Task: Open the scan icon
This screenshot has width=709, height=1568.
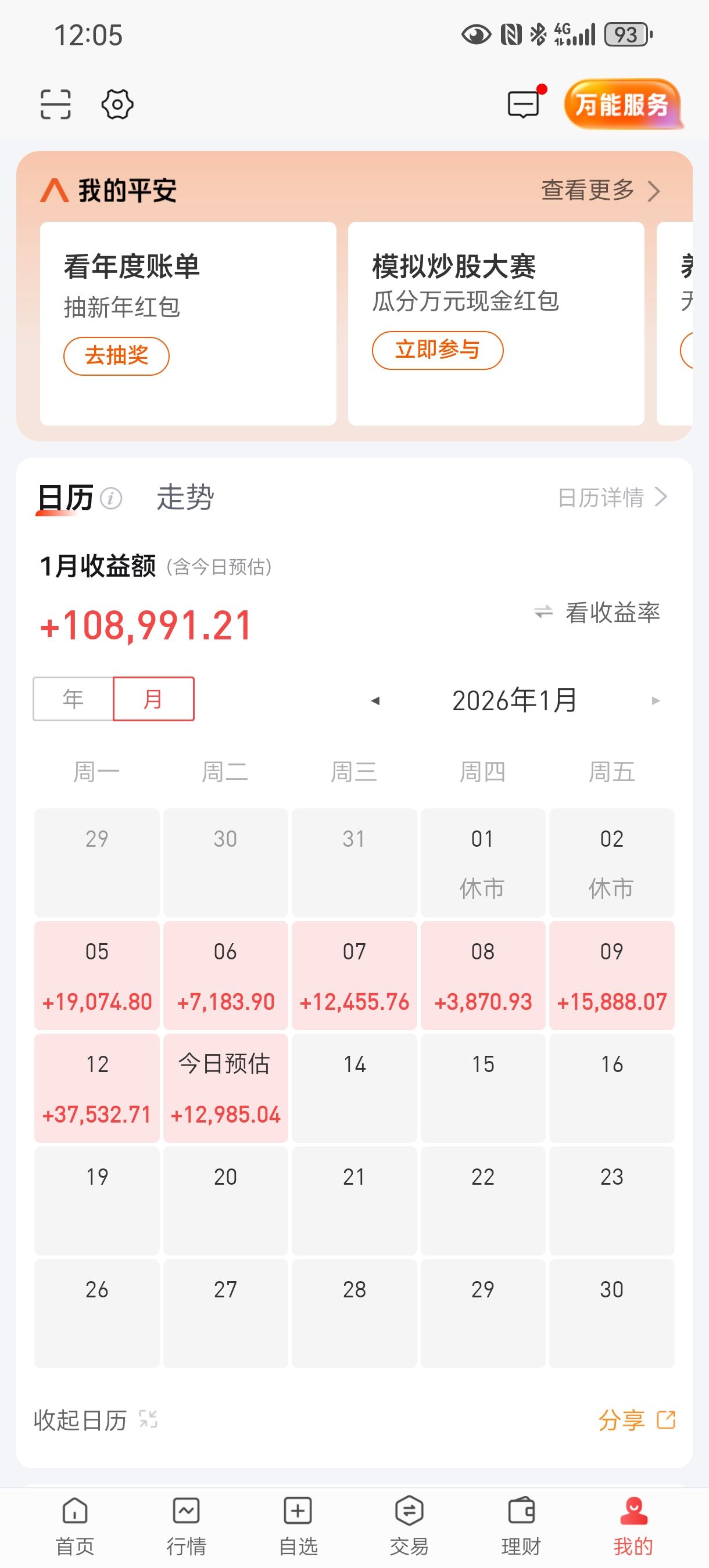Action: click(55, 104)
